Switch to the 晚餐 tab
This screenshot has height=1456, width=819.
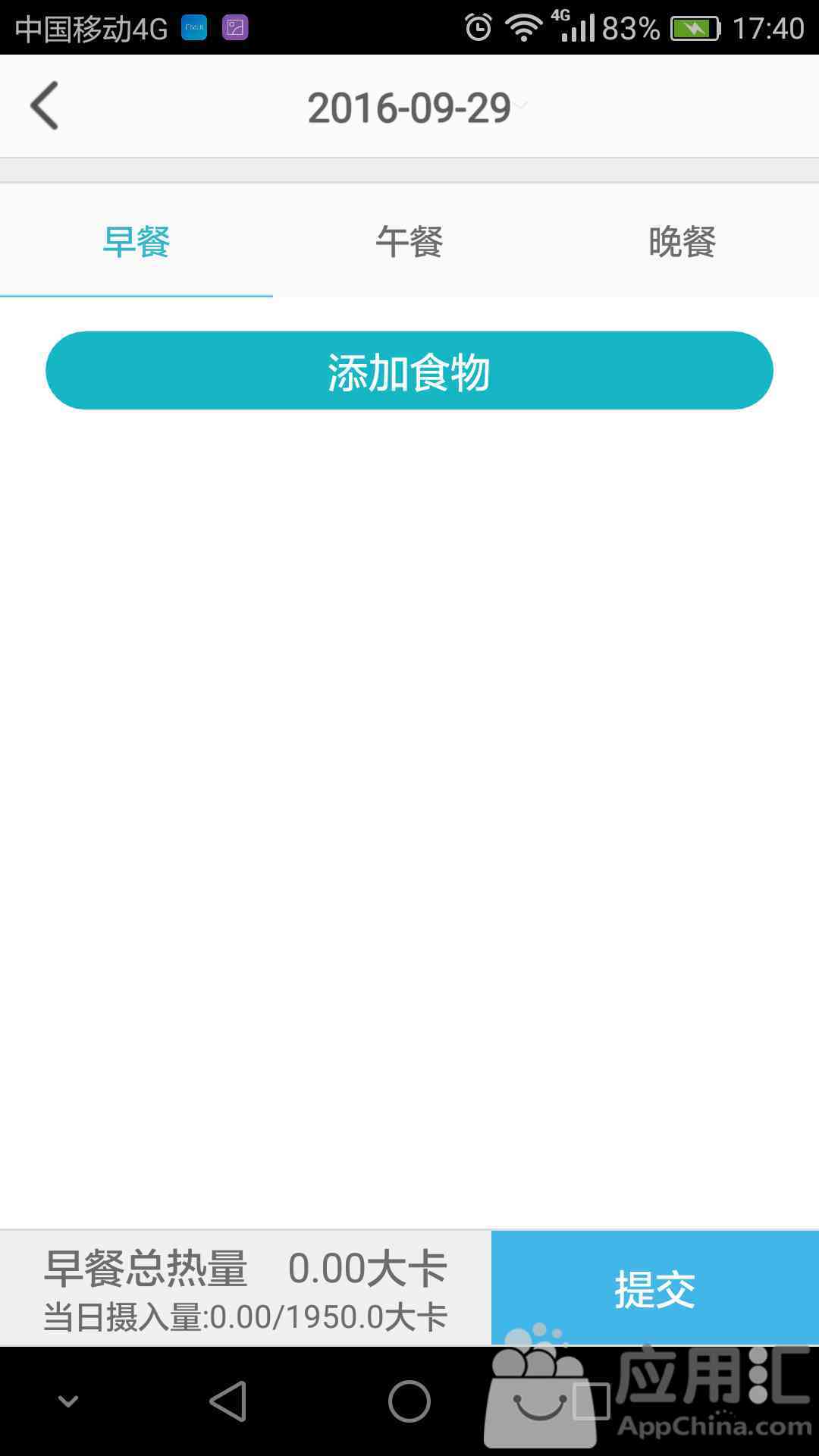tap(682, 242)
